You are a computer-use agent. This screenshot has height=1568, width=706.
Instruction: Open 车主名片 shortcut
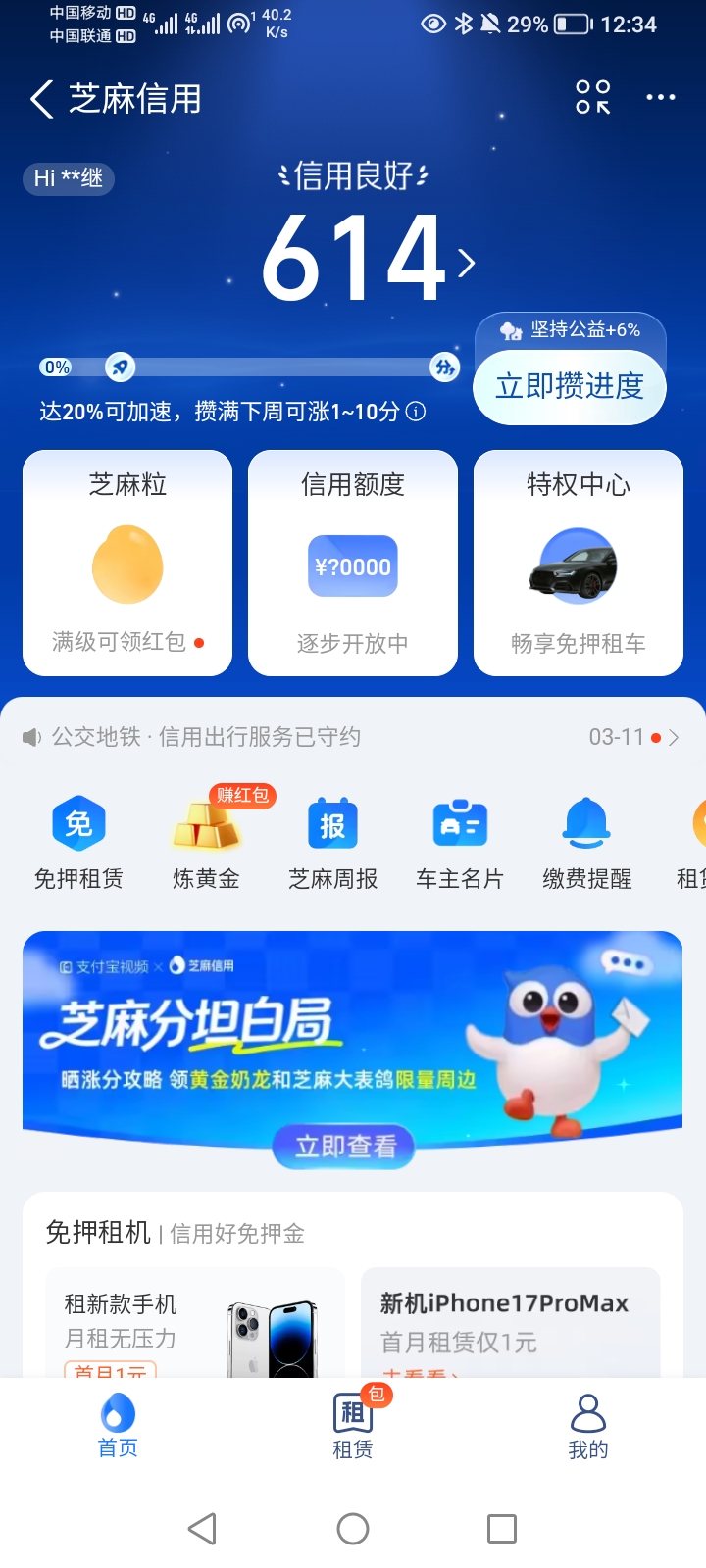[x=460, y=843]
